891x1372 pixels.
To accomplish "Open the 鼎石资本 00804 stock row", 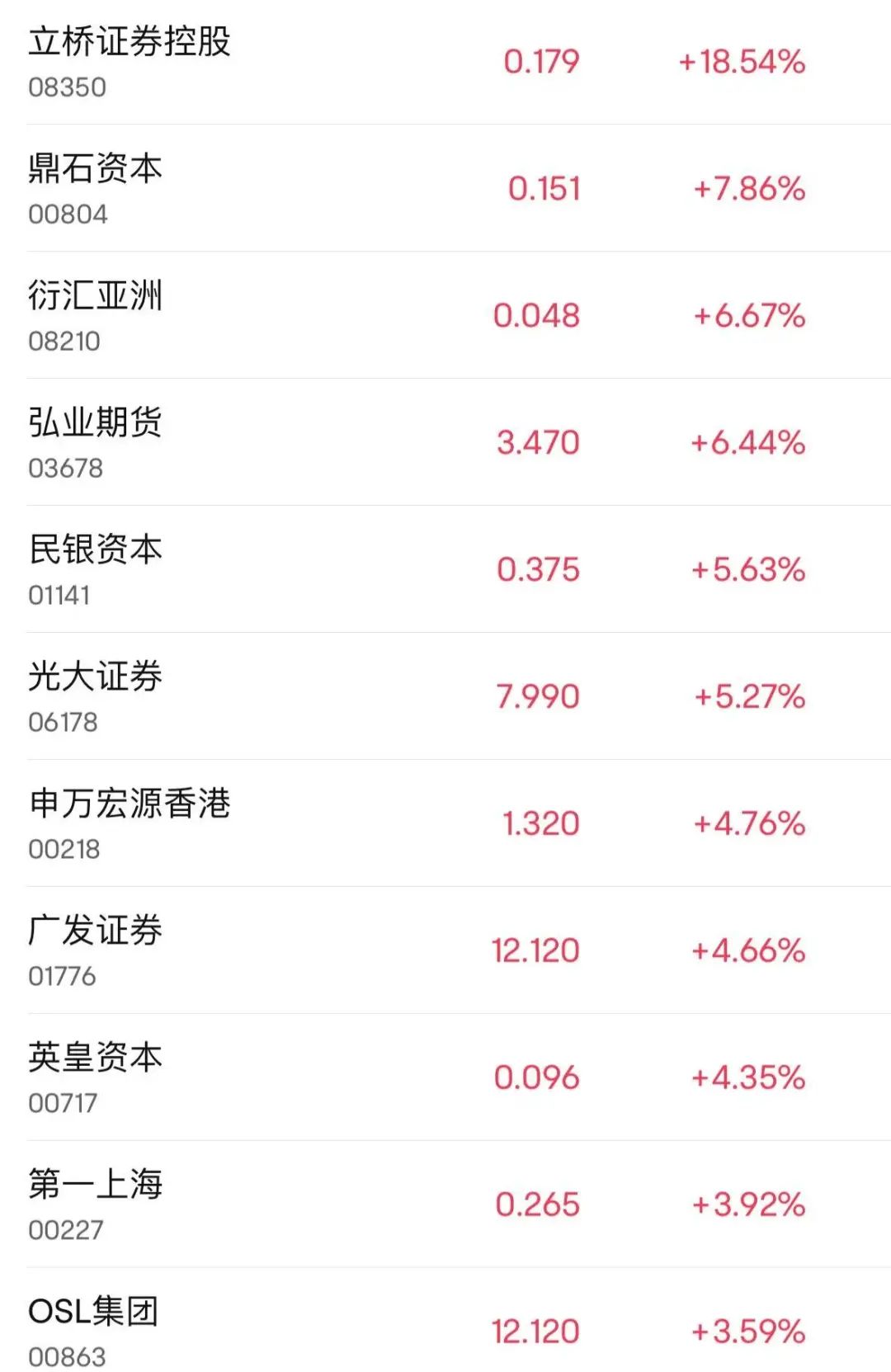I will pos(445,188).
